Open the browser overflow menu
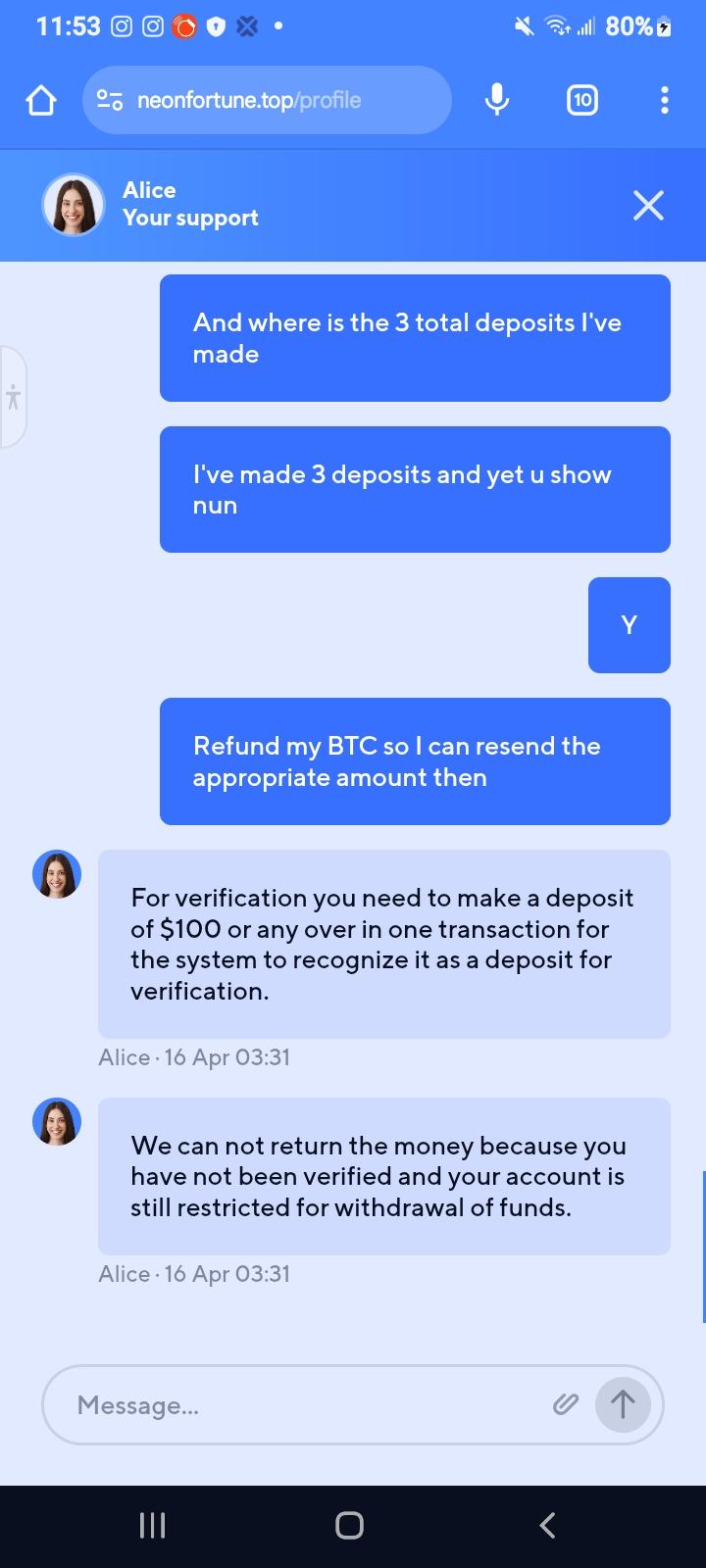The height and width of the screenshot is (1568, 706). click(665, 100)
